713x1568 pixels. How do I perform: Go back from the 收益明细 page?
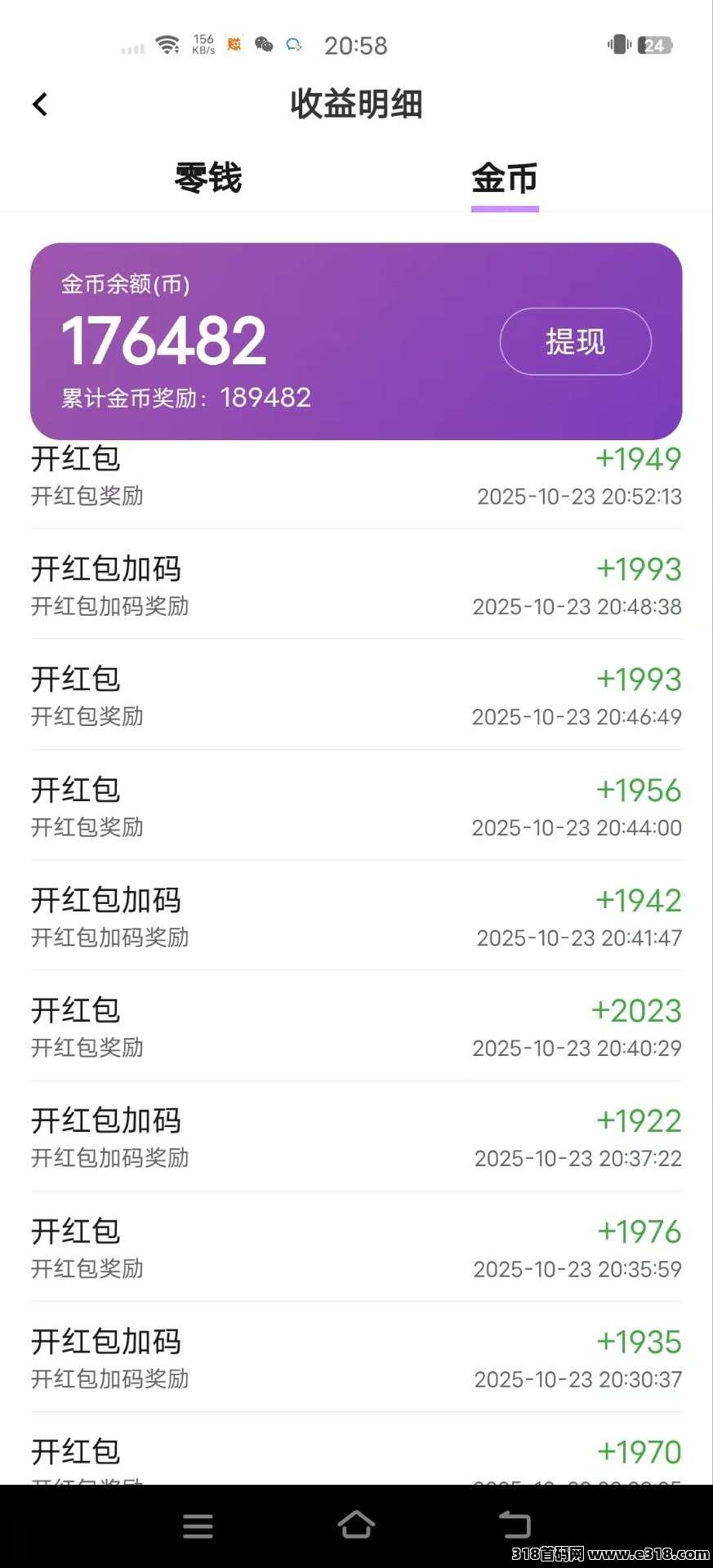pyautogui.click(x=40, y=105)
